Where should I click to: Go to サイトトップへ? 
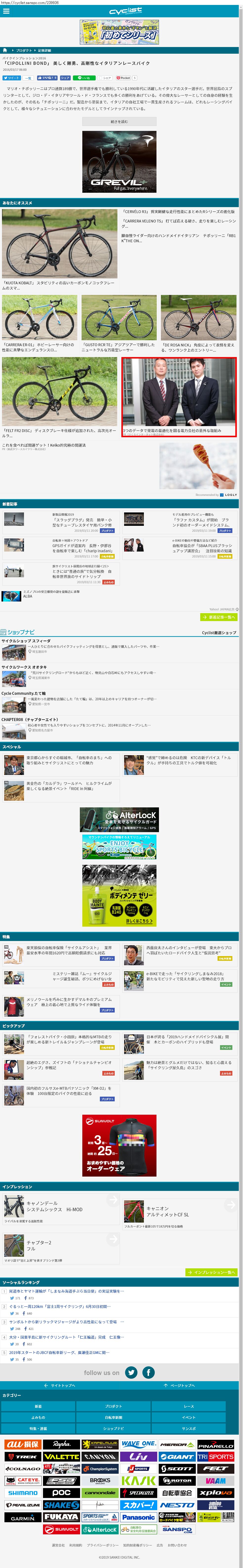click(x=60, y=1385)
